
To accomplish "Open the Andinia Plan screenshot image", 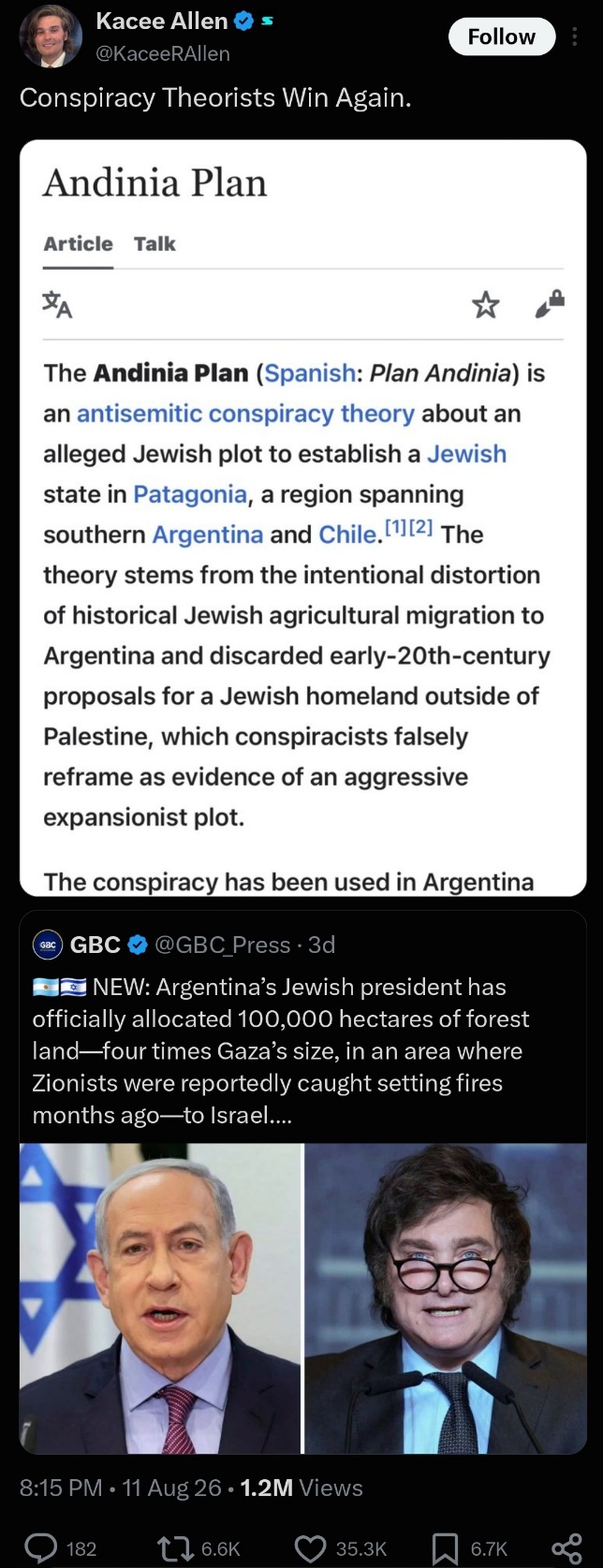I will click(303, 518).
